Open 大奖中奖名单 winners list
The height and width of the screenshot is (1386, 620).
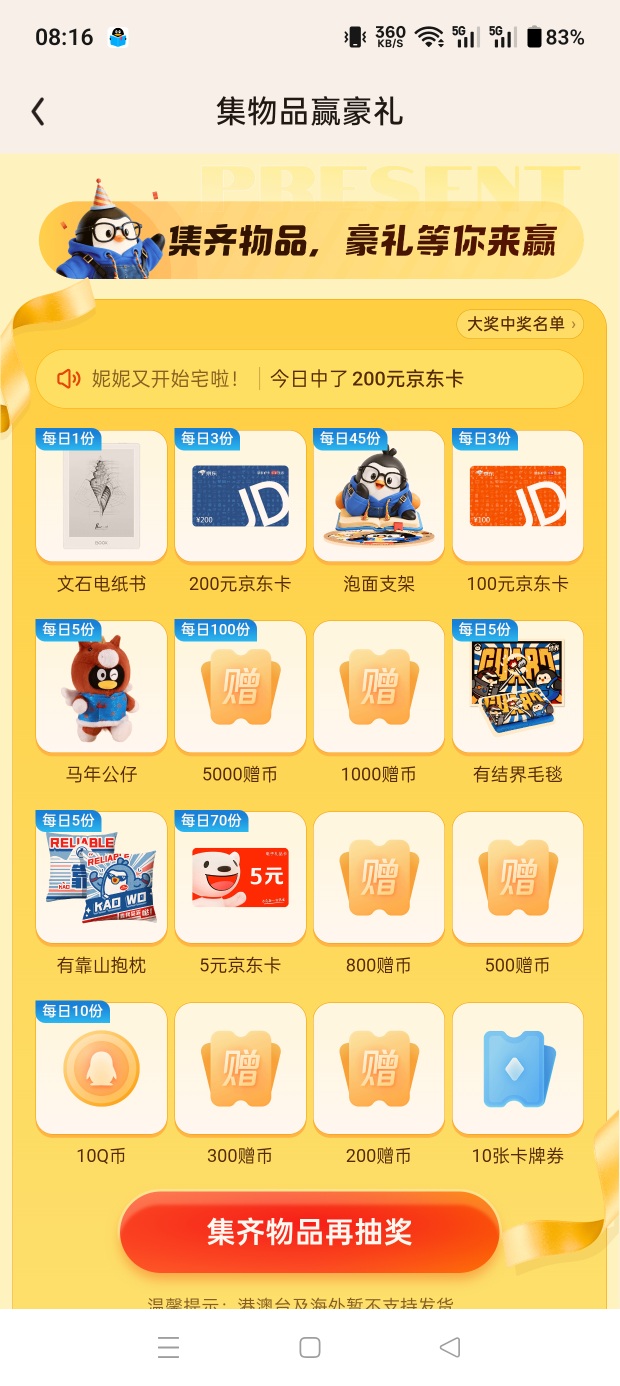520,324
